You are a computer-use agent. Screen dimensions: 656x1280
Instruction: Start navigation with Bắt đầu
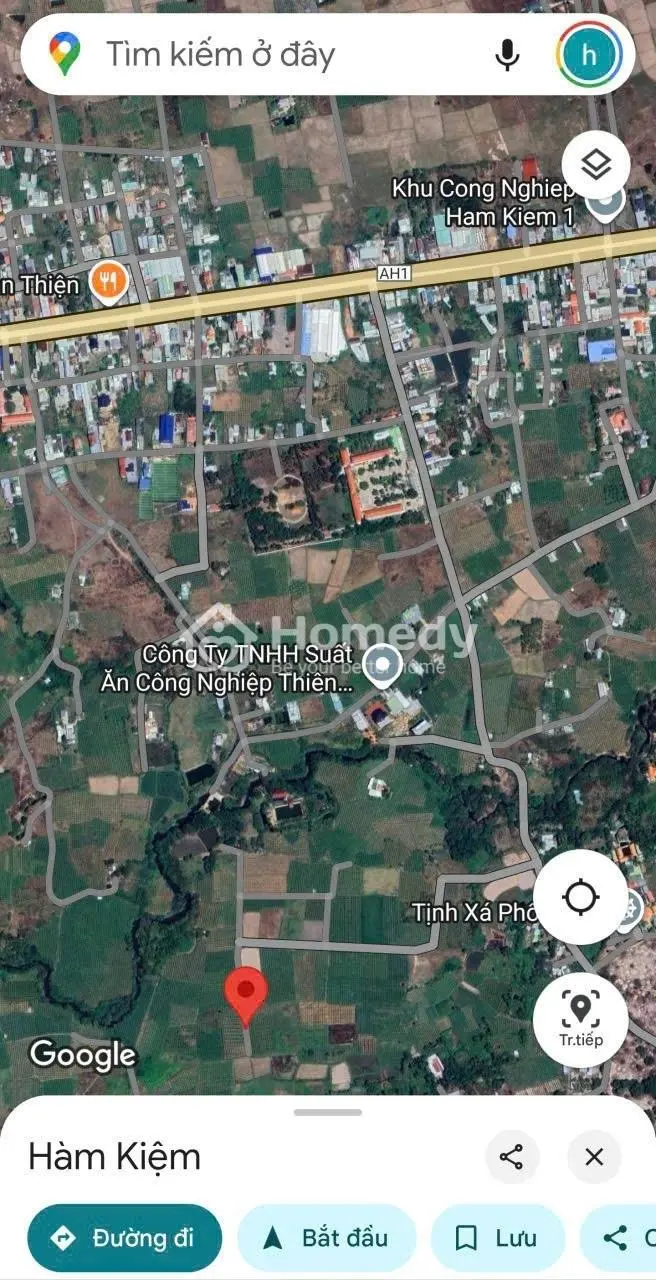[x=326, y=1238]
